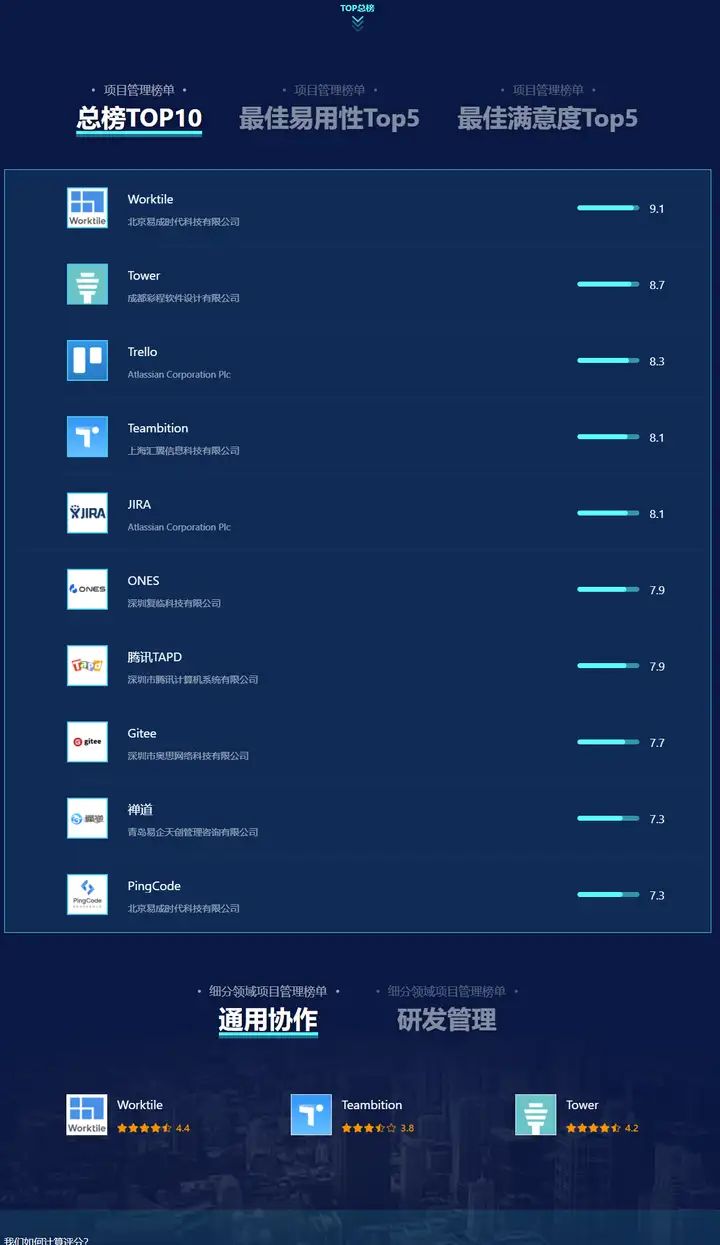
Task: Switch to 最佳满意度Top5 tab
Action: (x=547, y=118)
